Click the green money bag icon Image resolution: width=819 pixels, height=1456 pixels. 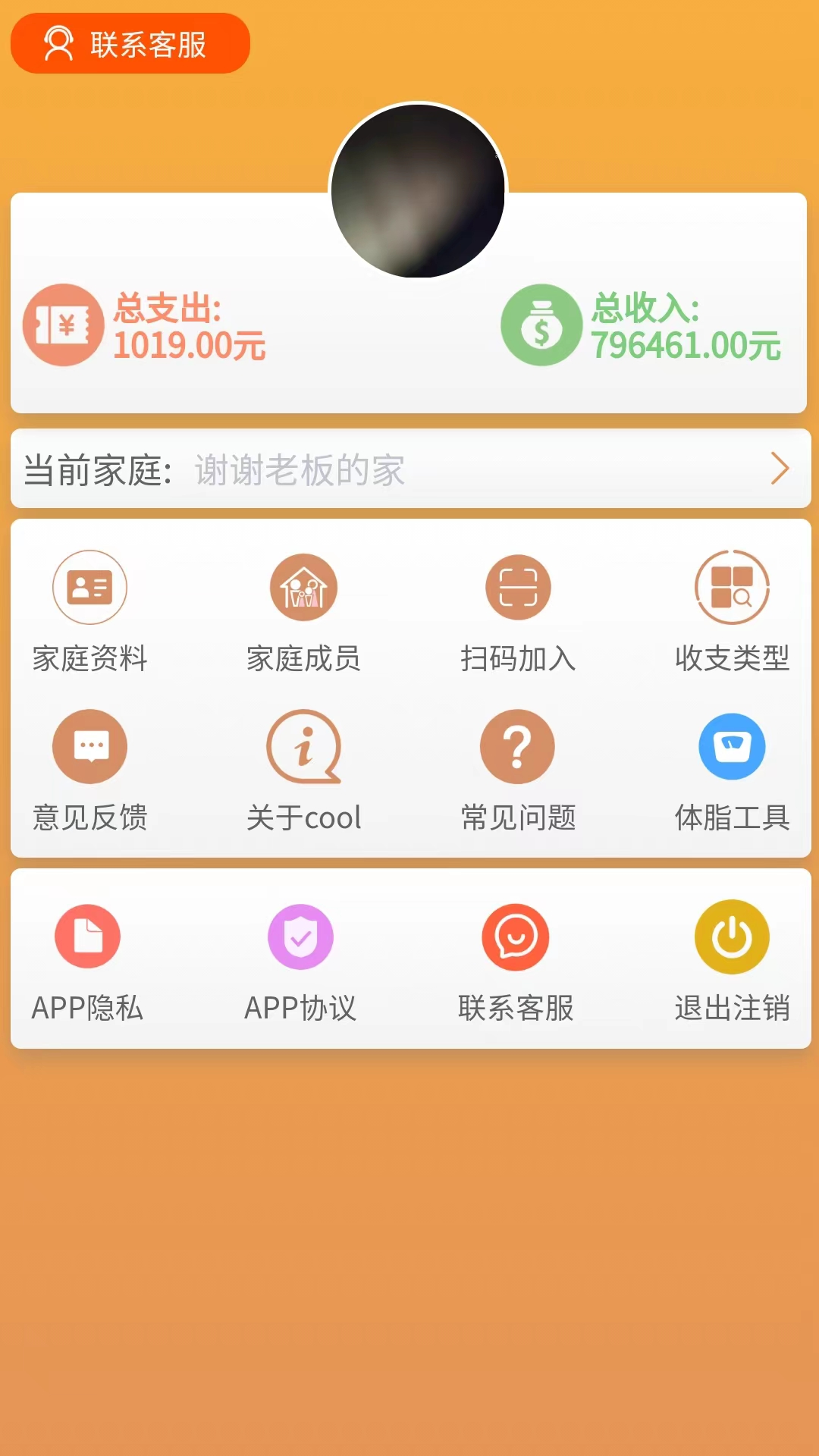pos(541,326)
